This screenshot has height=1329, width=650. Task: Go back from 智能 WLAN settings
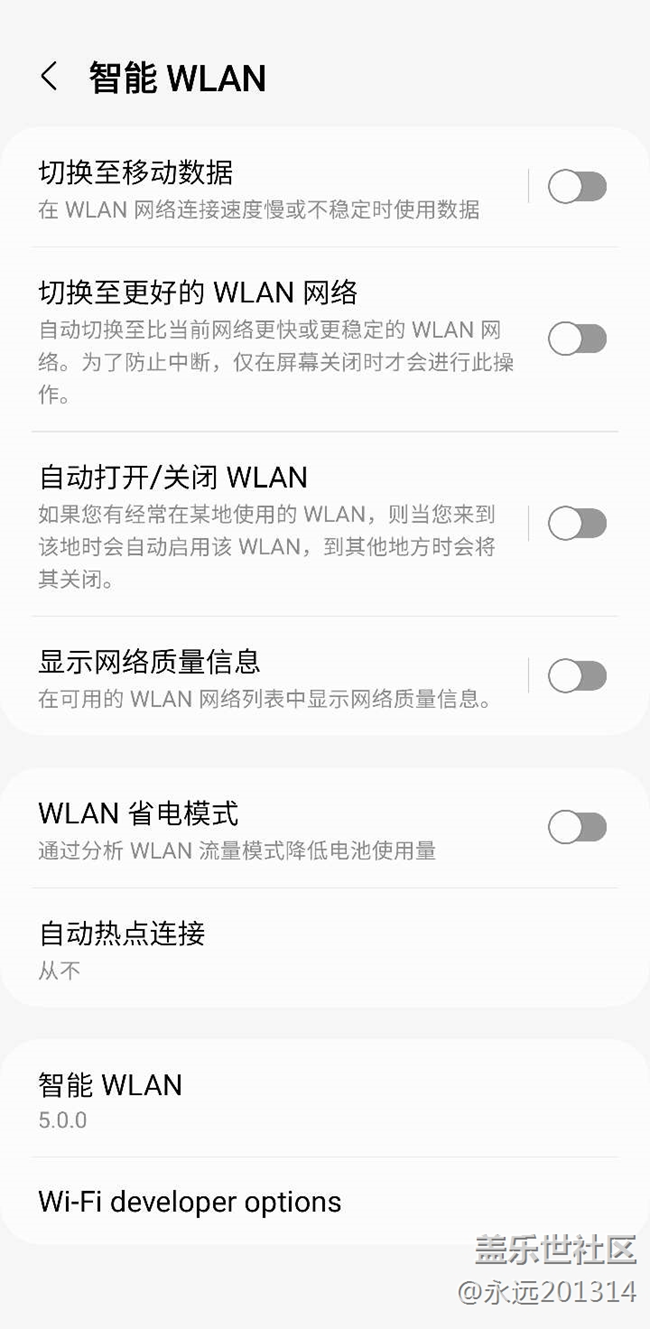49,77
